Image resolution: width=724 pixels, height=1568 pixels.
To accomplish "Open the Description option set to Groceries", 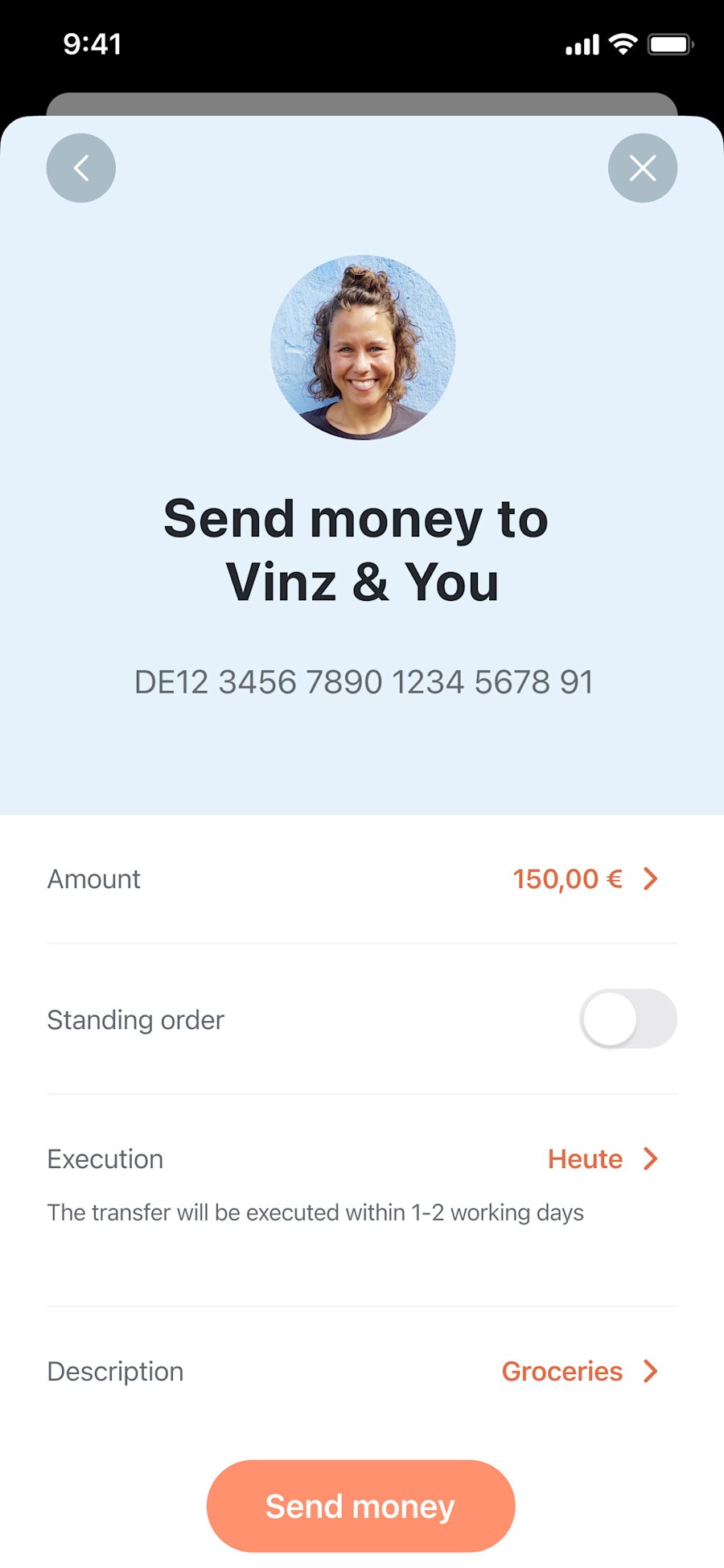I will pyautogui.click(x=561, y=1371).
